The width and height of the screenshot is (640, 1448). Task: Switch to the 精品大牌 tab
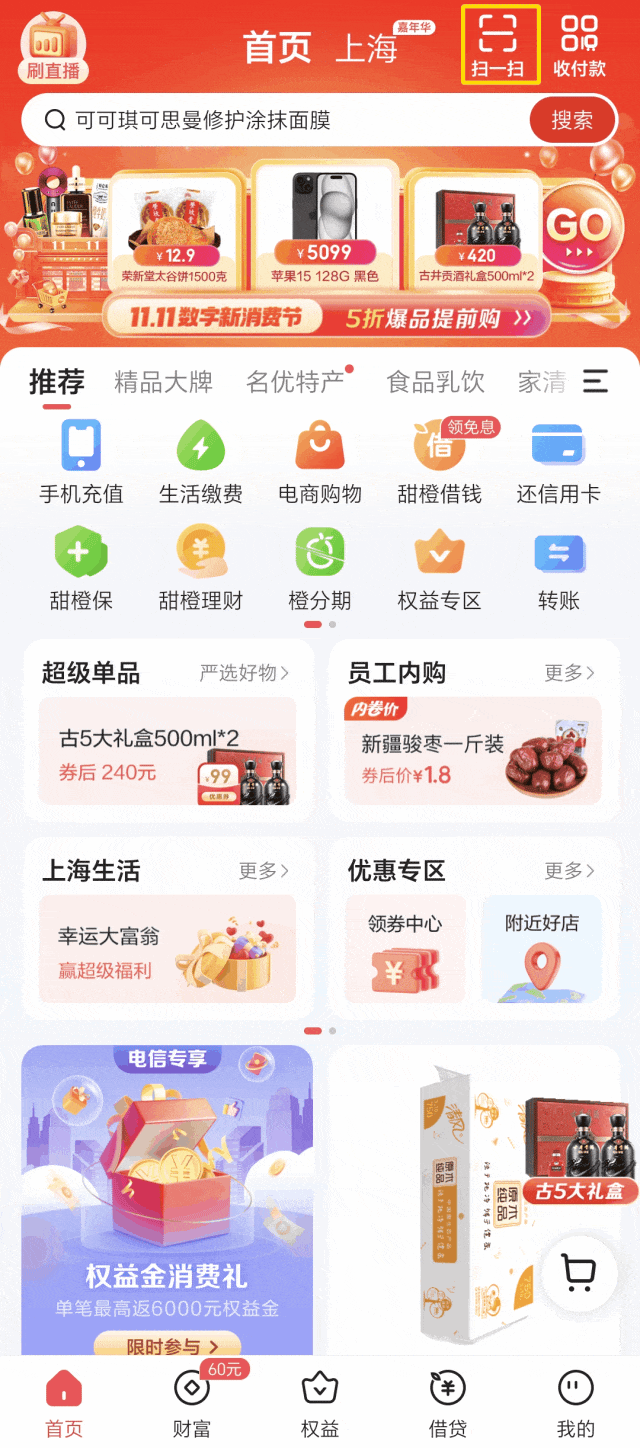[163, 381]
